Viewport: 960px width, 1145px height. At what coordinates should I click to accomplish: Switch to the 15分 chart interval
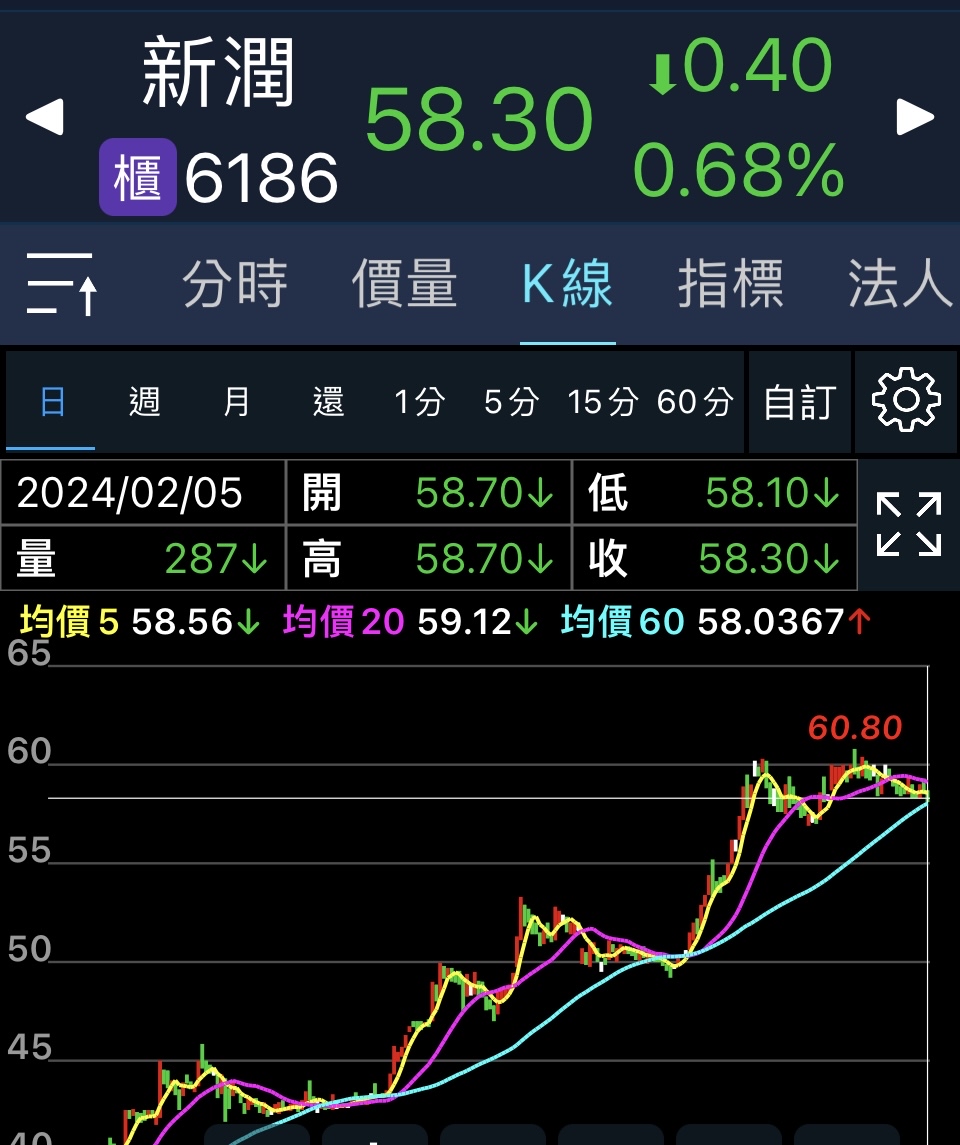click(602, 402)
